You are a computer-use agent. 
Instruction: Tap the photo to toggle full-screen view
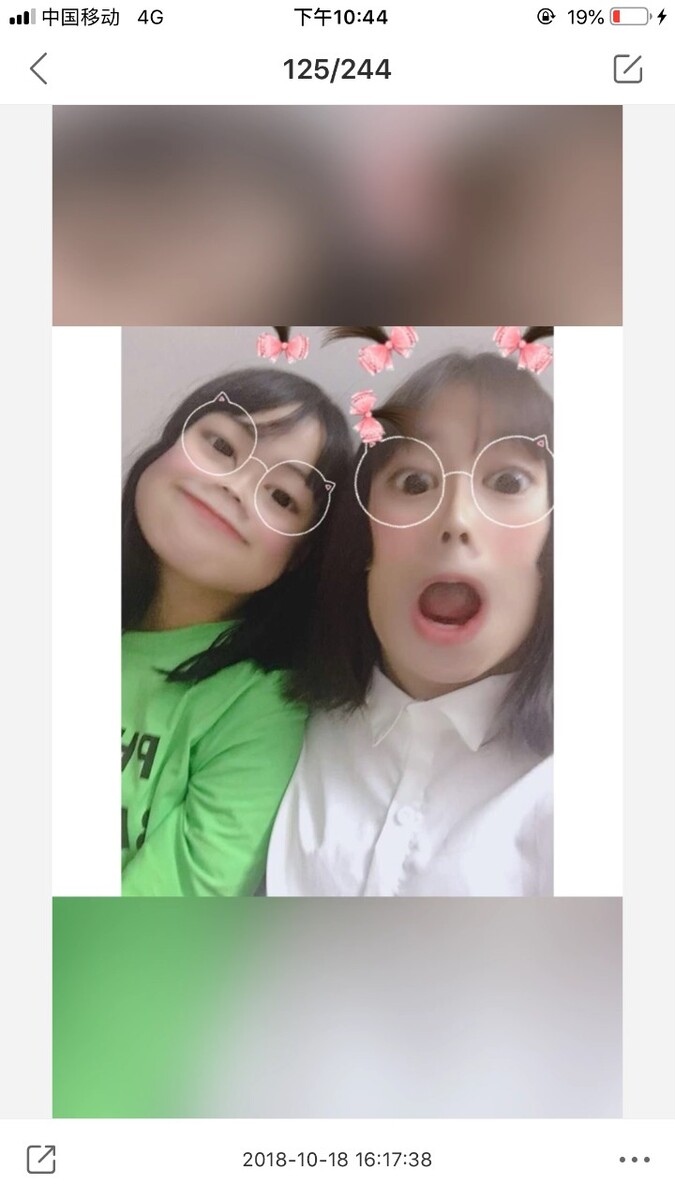337,610
